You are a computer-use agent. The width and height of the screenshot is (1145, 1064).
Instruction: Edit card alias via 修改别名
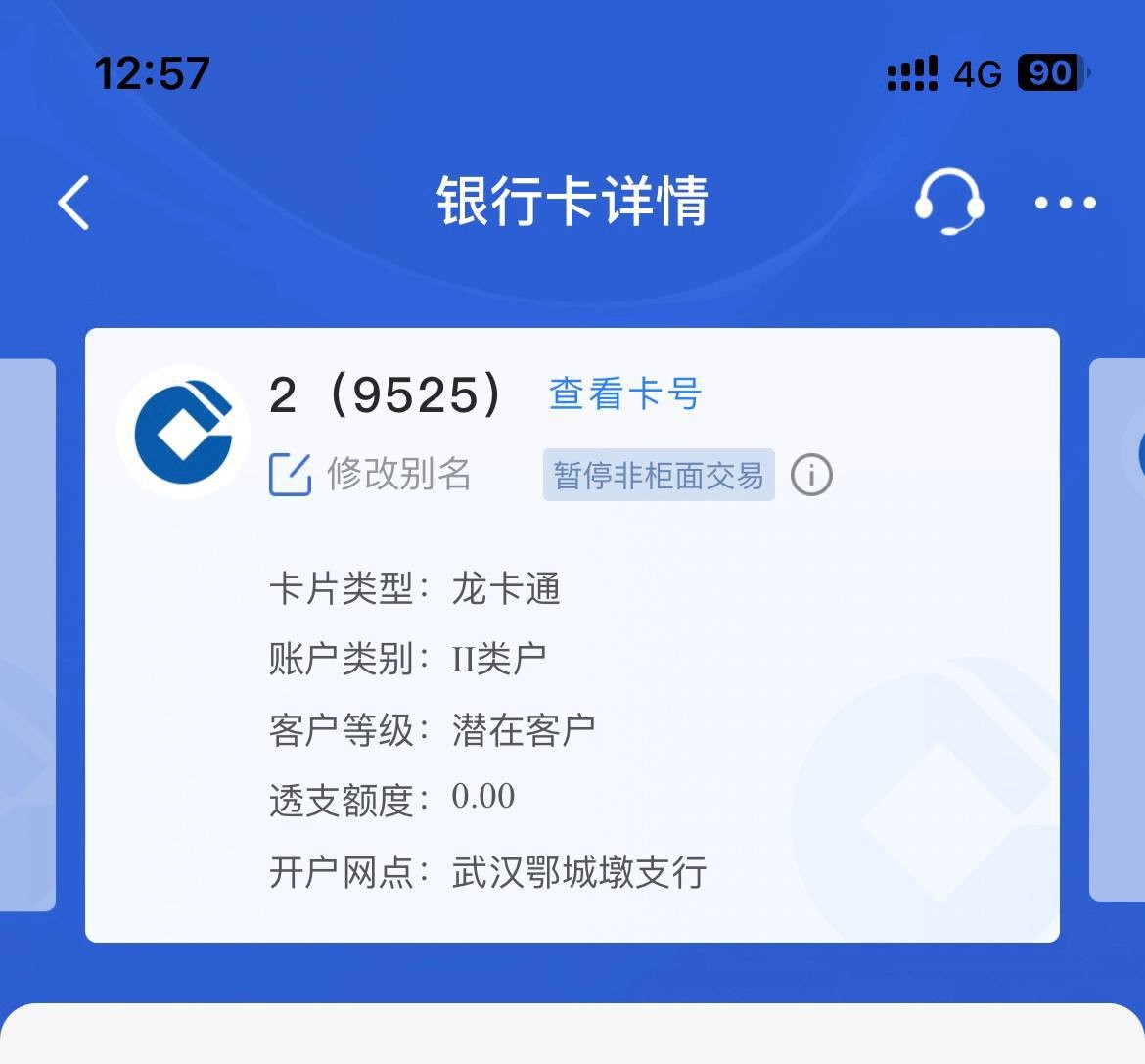click(x=372, y=475)
